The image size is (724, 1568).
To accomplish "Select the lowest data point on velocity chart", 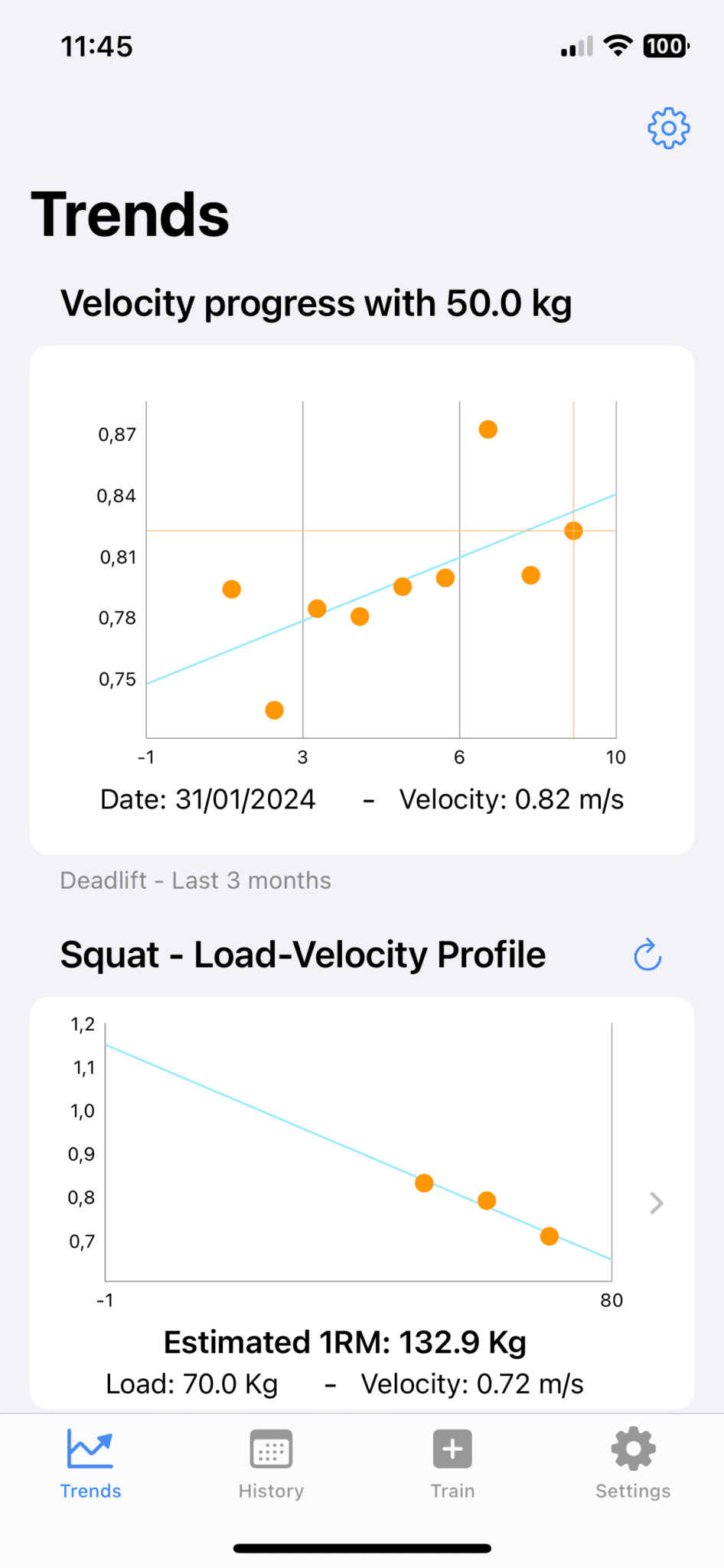I will click(x=274, y=710).
